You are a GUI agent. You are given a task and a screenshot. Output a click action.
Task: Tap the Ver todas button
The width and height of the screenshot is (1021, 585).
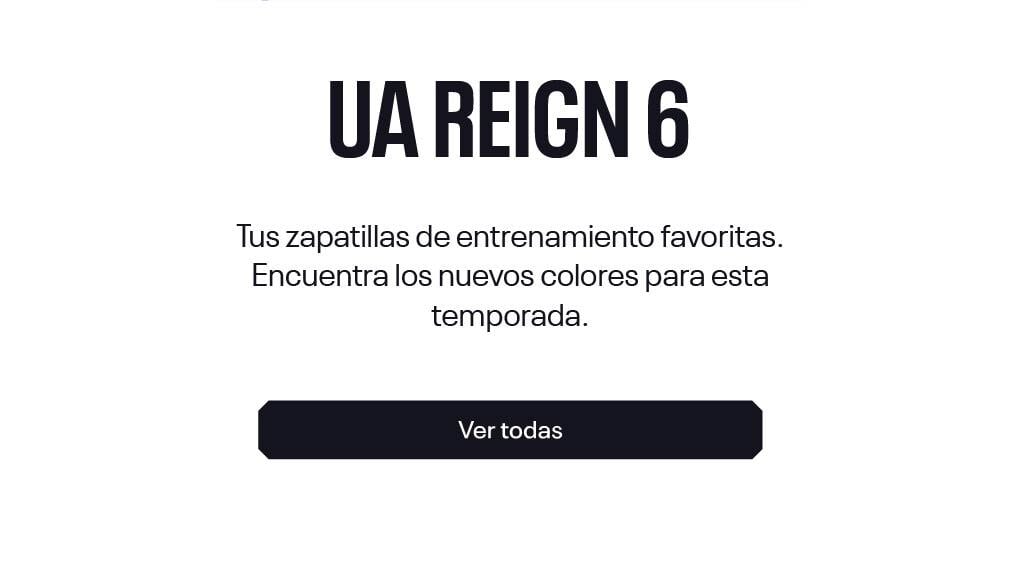[x=510, y=430]
